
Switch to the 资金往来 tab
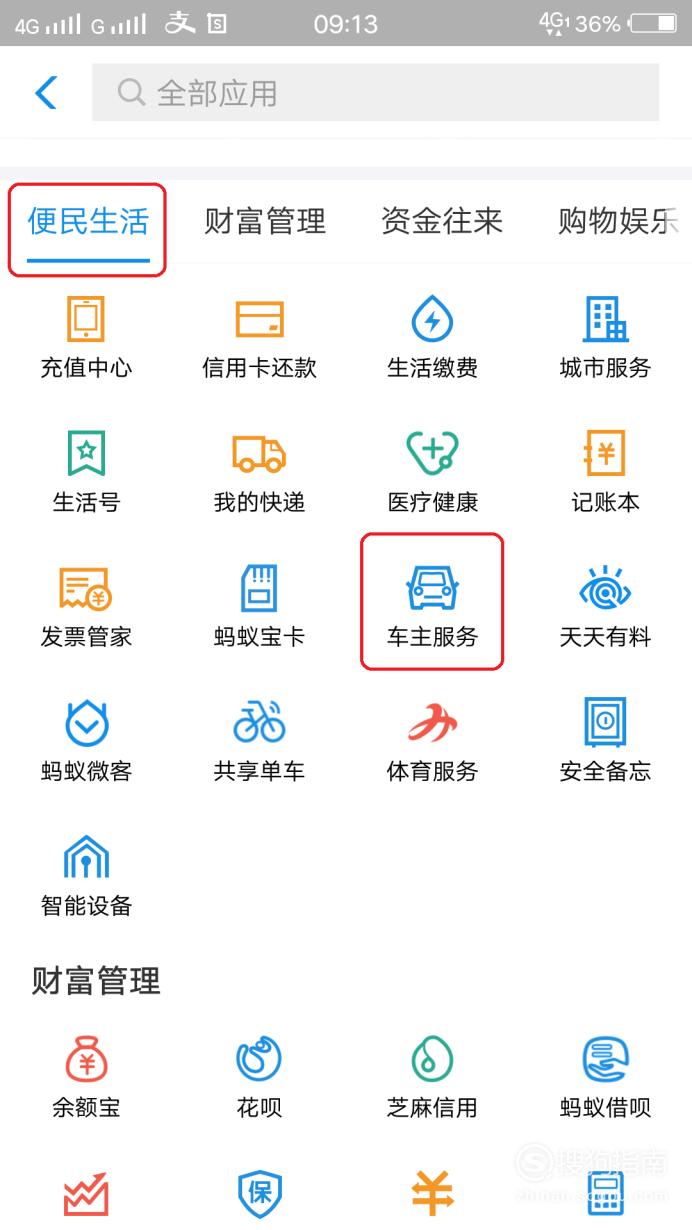[442, 221]
